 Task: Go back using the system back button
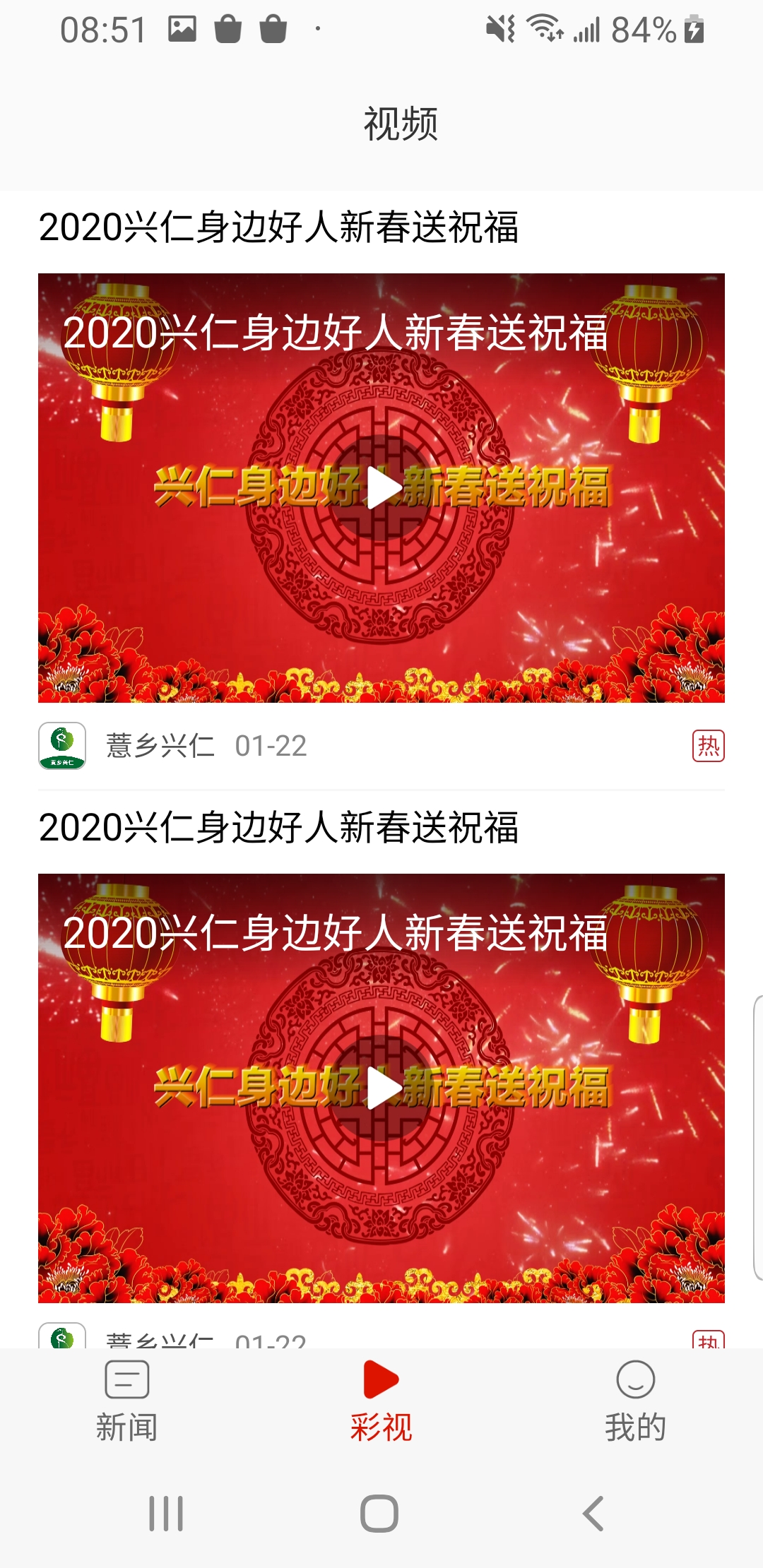point(593,1514)
